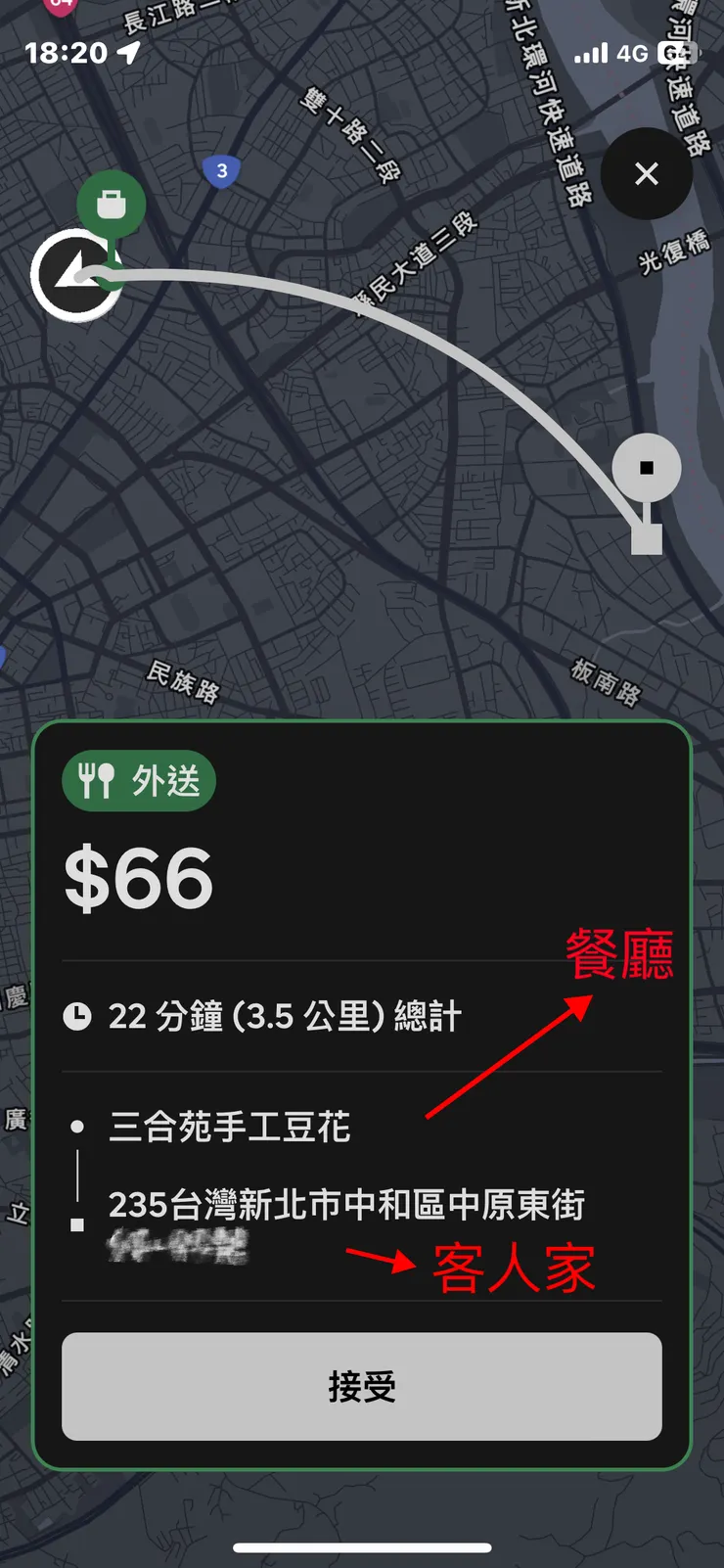This screenshot has height=1568, width=724.
Task: Tap the battery indicator in the status bar
Action: coord(676,52)
